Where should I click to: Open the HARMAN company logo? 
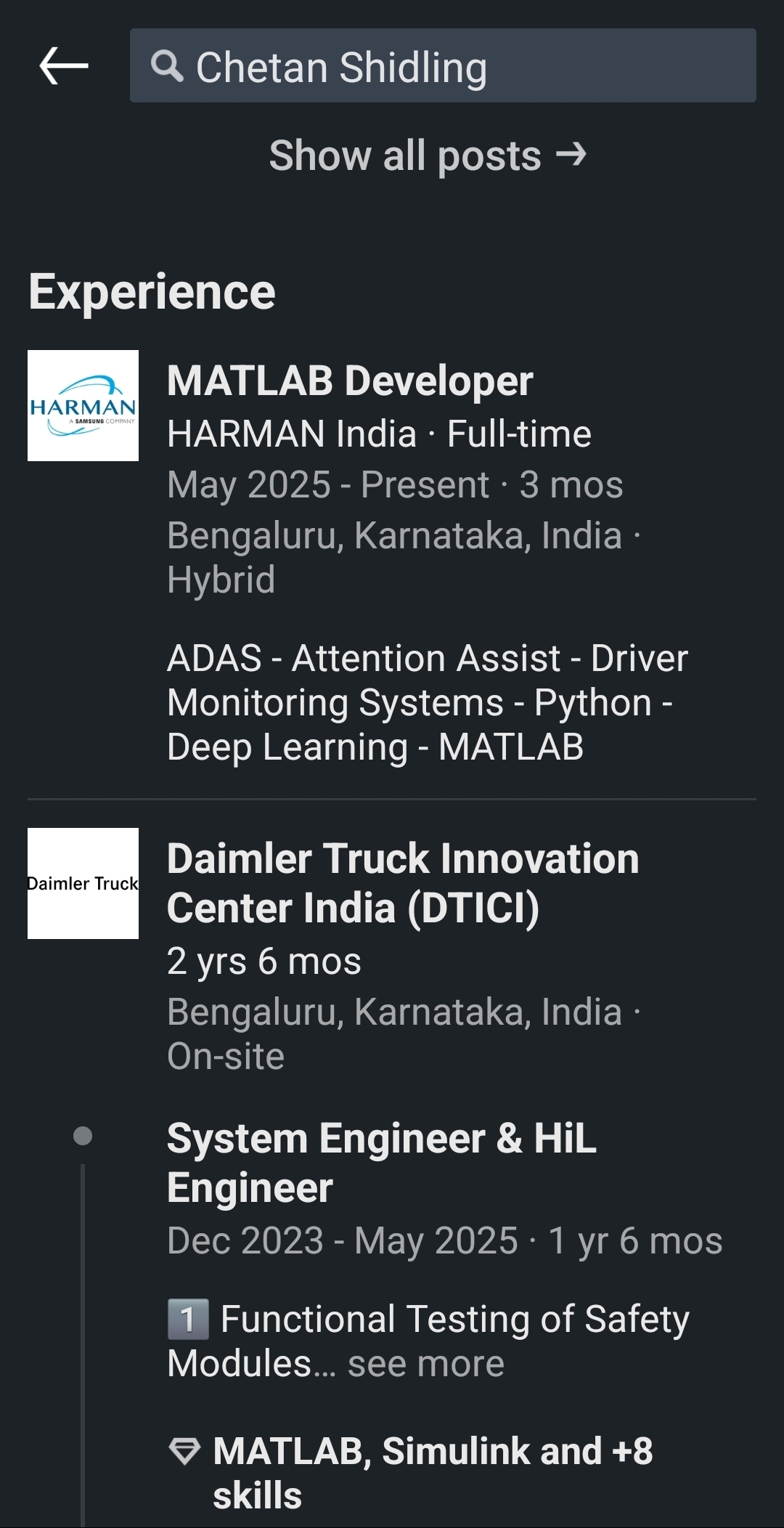pos(83,406)
